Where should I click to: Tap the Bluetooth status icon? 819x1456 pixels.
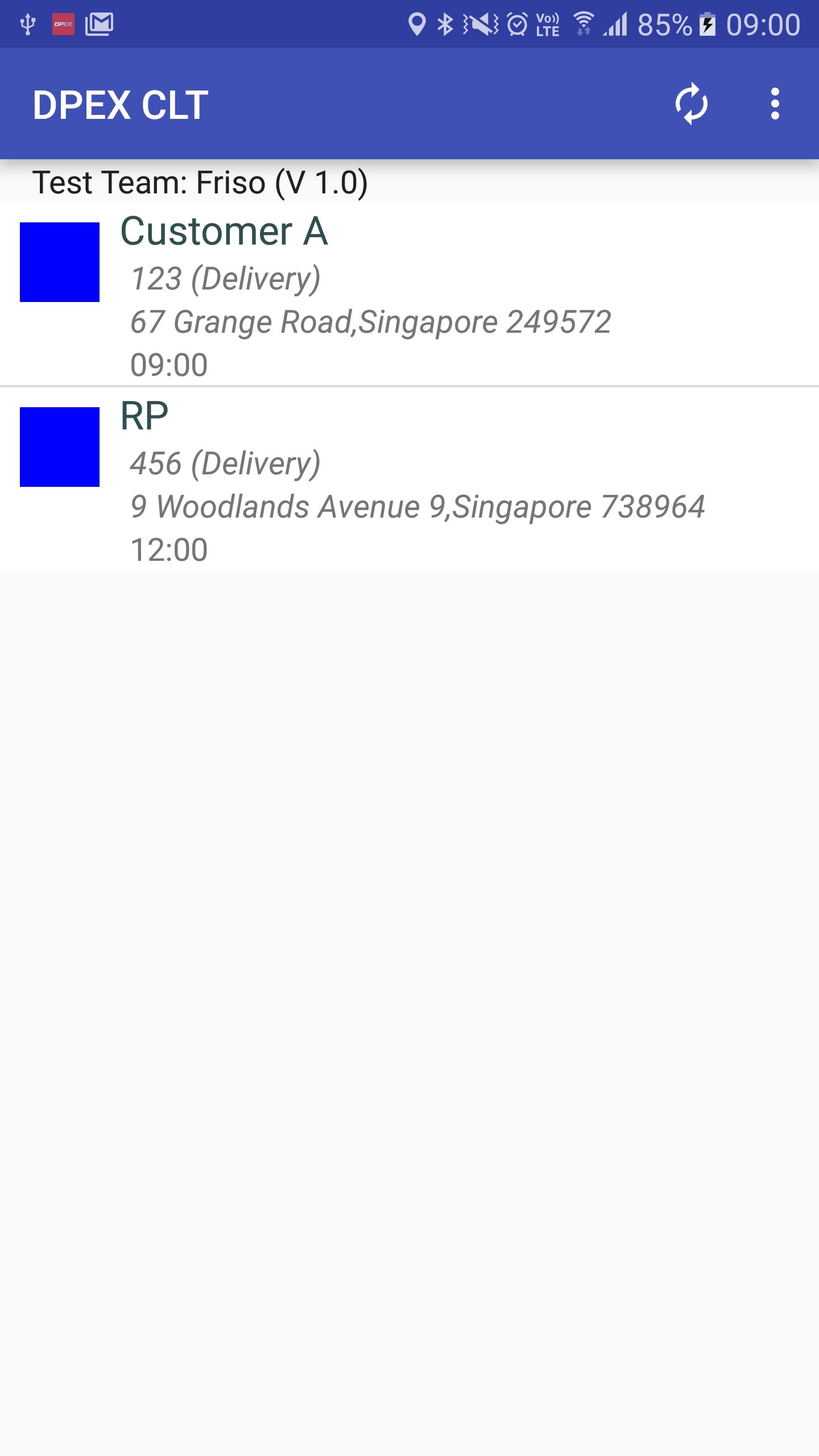[444, 24]
